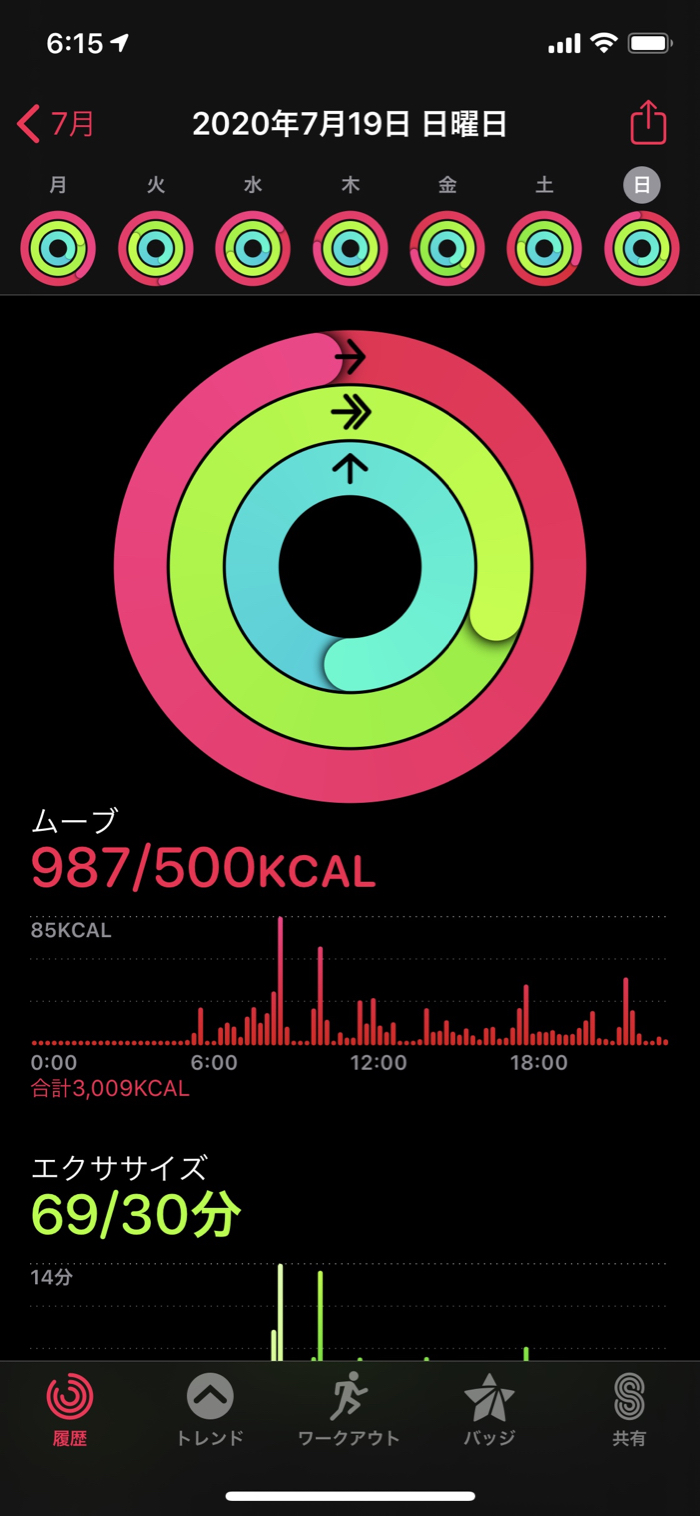Go to the 共有 tab
The height and width of the screenshot is (1516, 700).
click(629, 1410)
